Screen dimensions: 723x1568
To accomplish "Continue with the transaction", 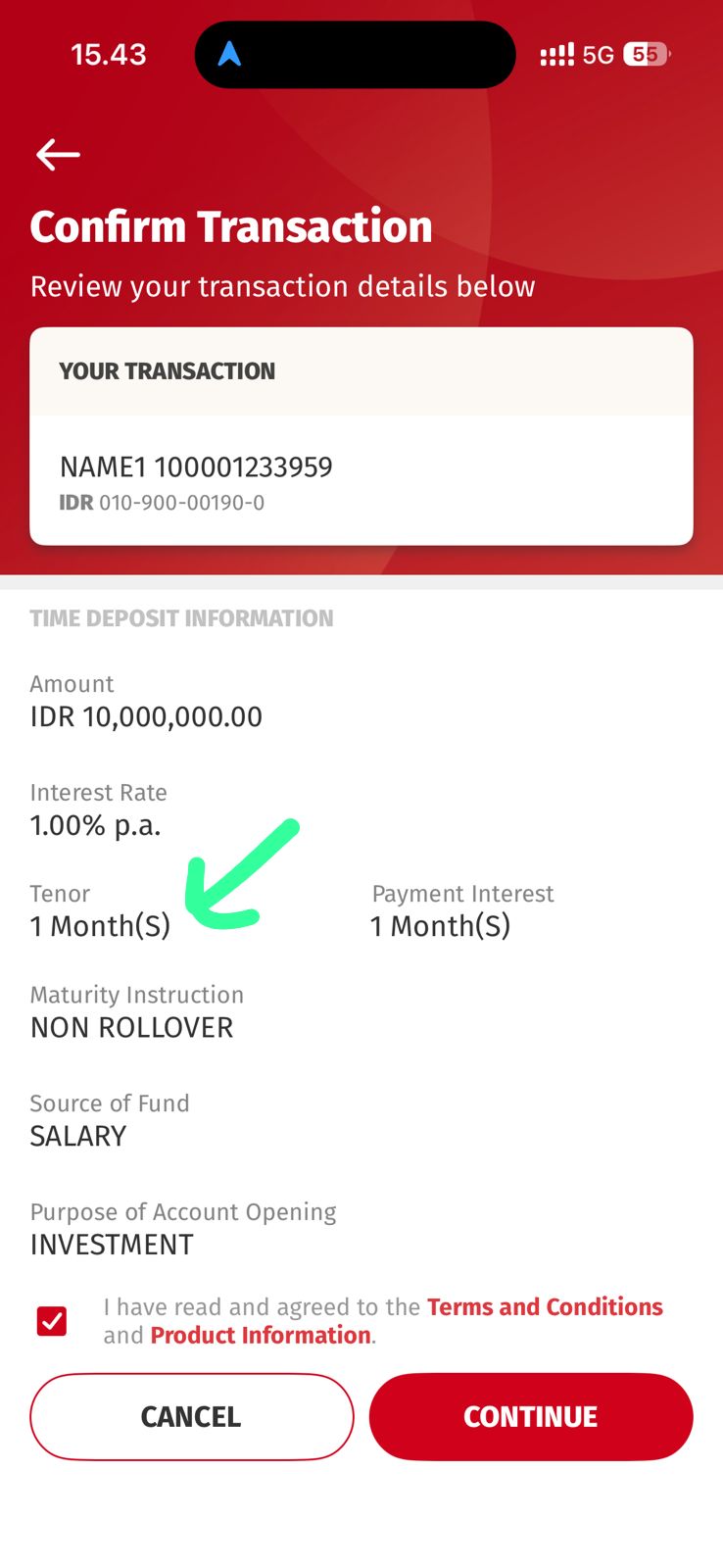I will click(x=530, y=1416).
